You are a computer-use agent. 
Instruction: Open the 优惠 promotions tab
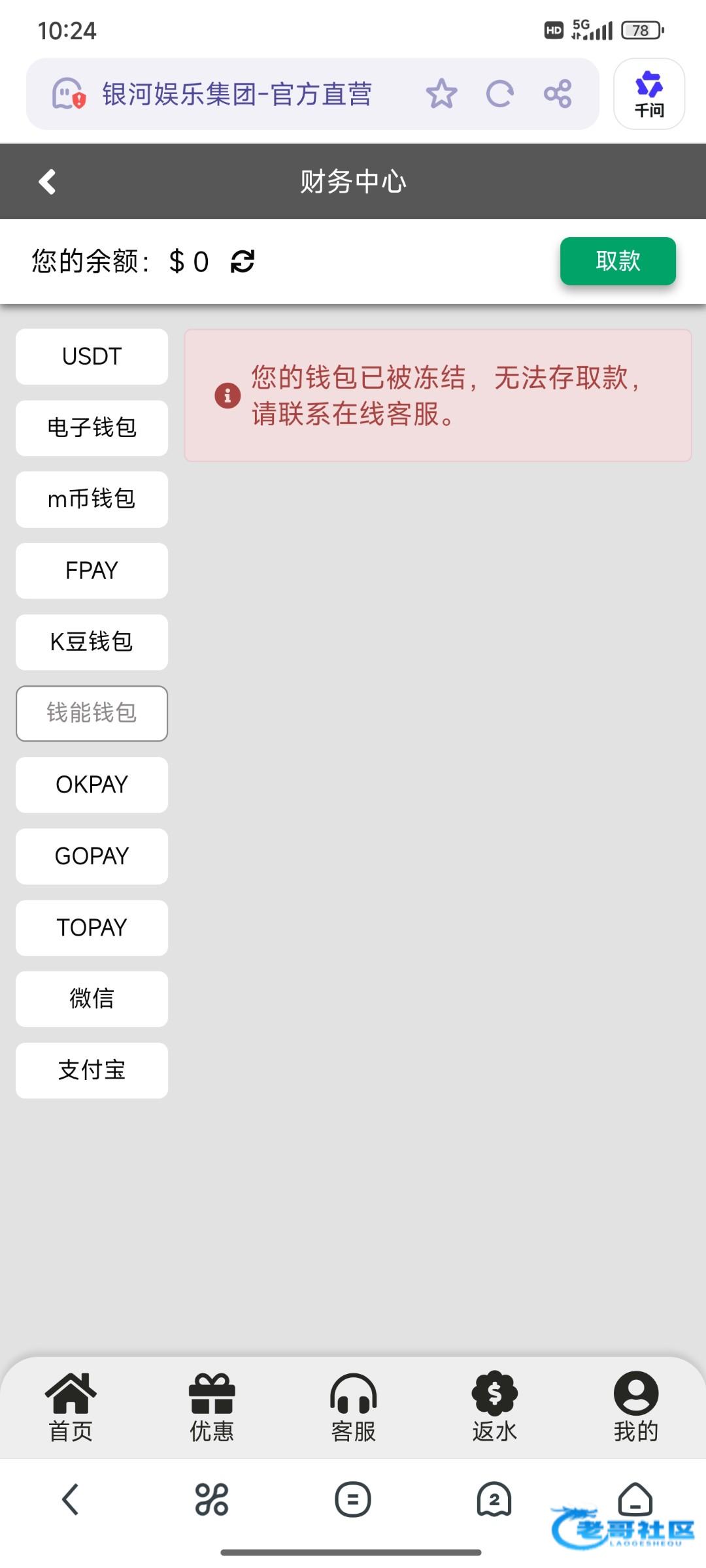[x=212, y=1407]
